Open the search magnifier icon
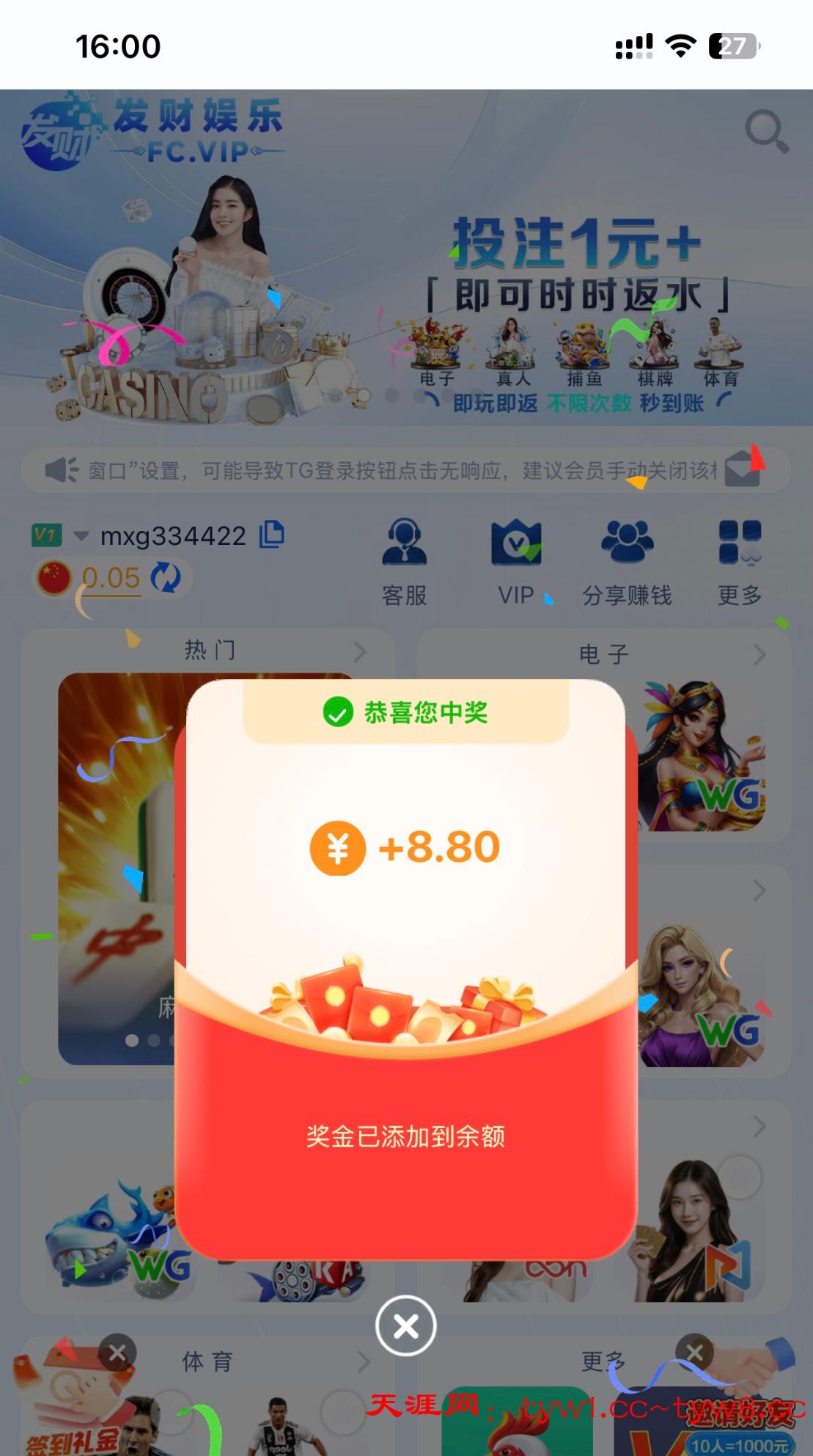813x1456 pixels. coord(766,132)
